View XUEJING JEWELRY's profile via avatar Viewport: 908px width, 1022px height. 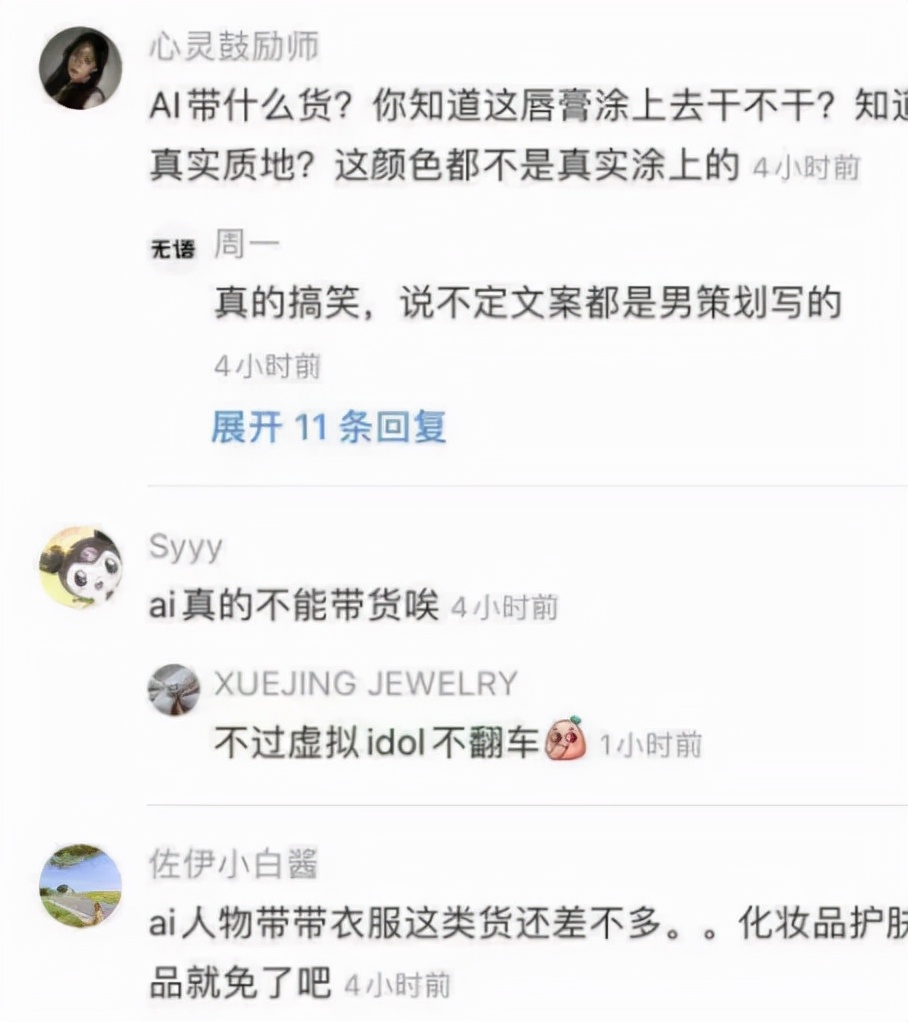pos(173,690)
